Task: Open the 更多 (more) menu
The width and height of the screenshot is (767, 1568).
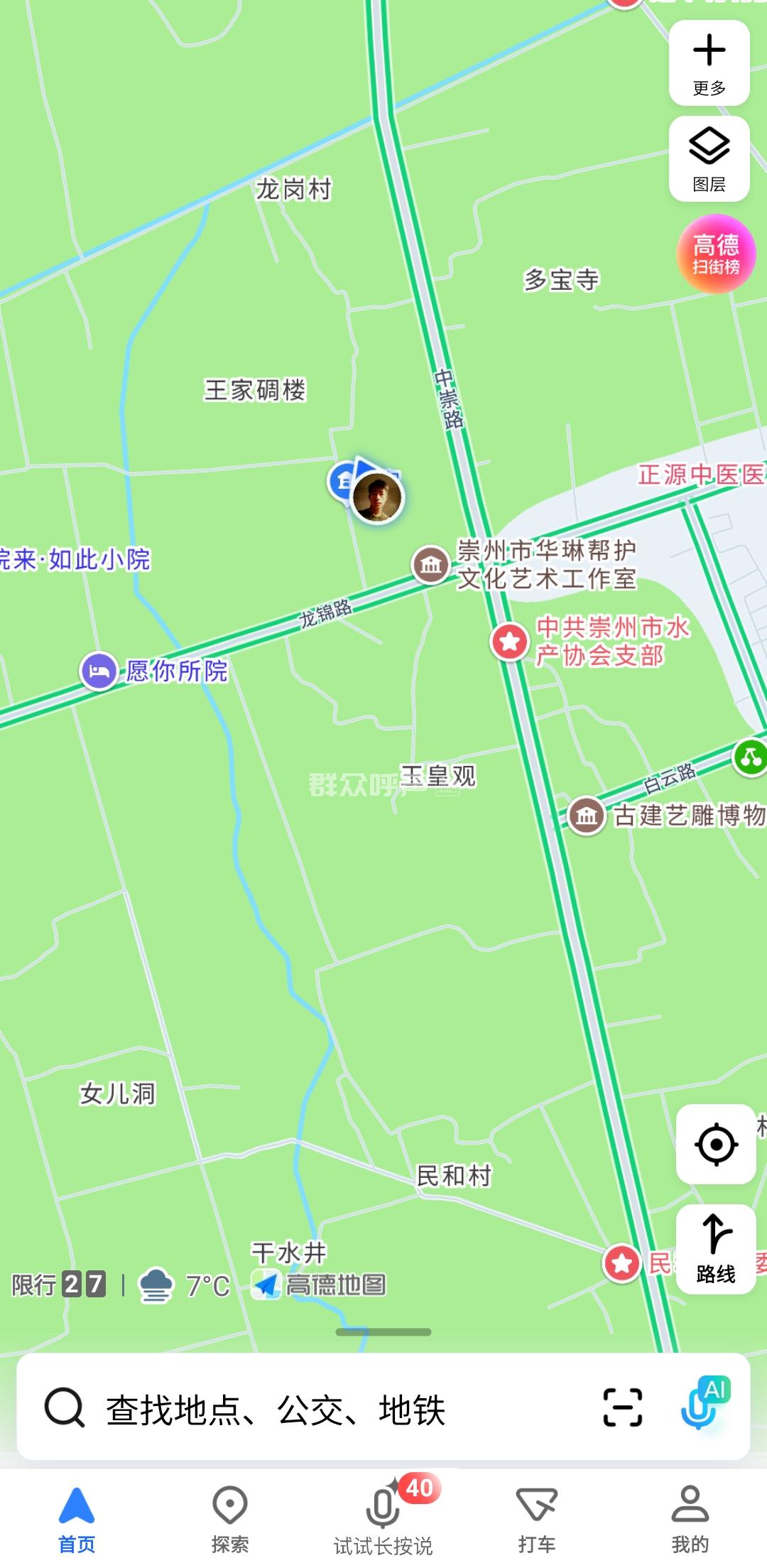Action: click(x=709, y=63)
